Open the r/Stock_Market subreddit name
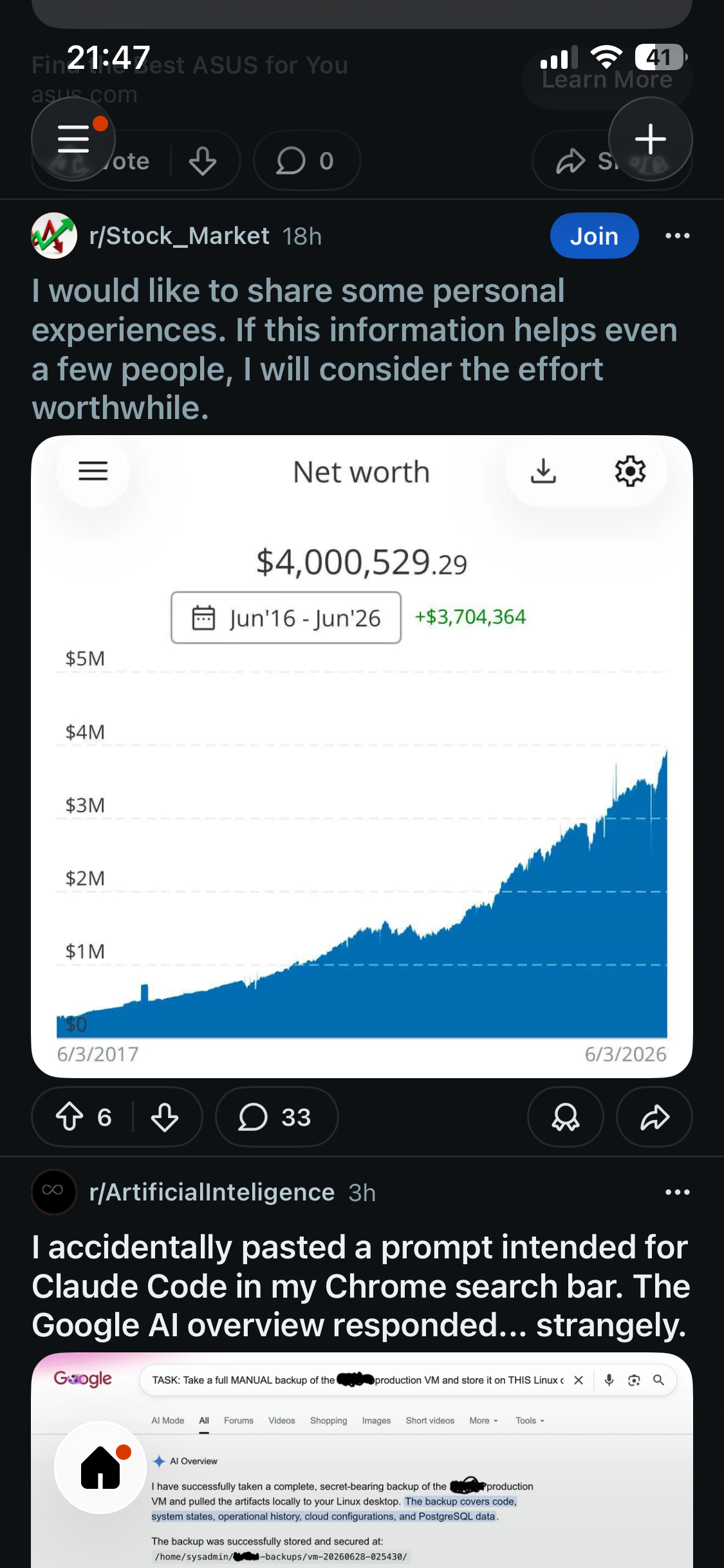This screenshot has height=1568, width=724. [179, 236]
